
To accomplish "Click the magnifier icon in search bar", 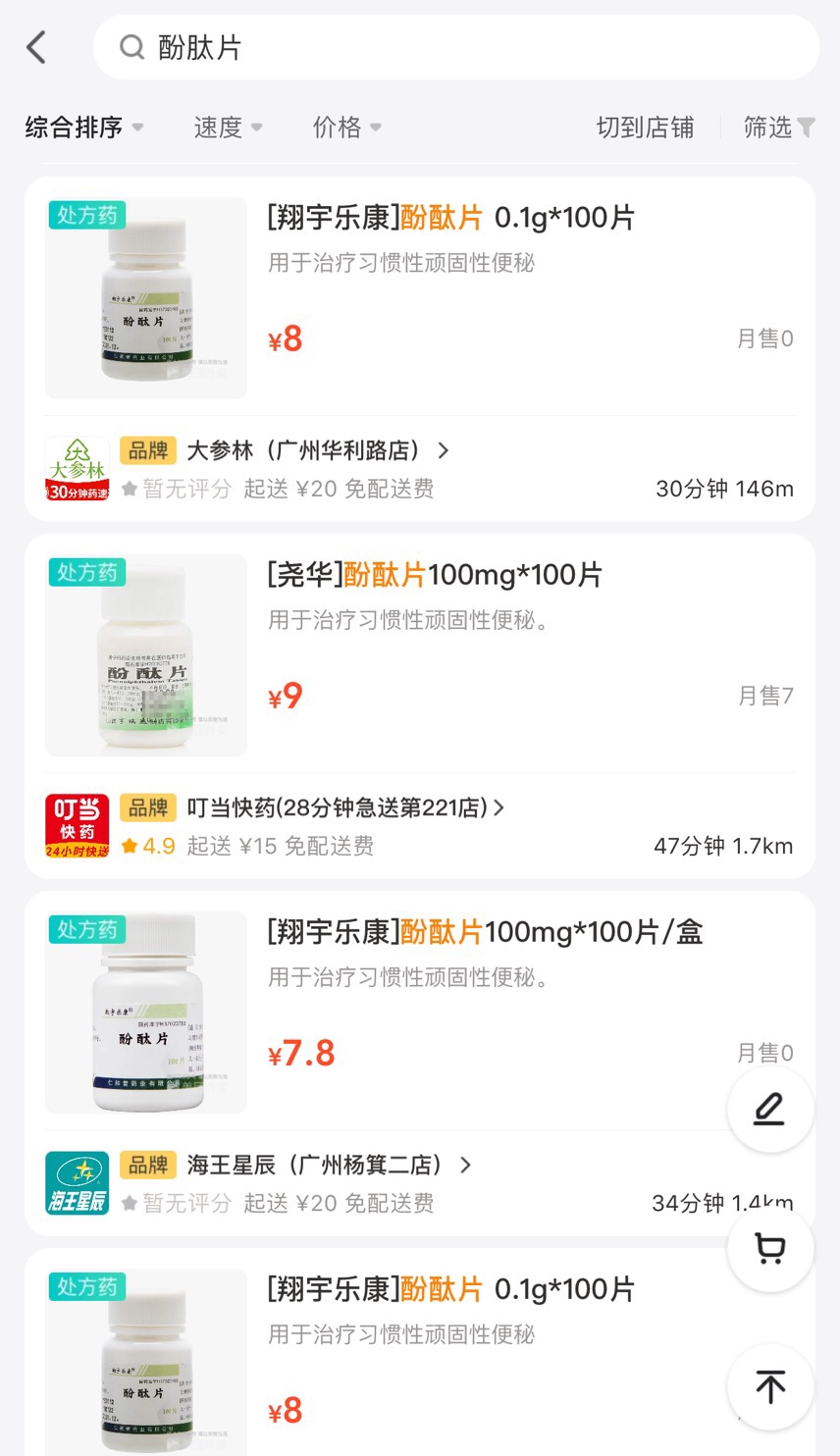I will (131, 46).
